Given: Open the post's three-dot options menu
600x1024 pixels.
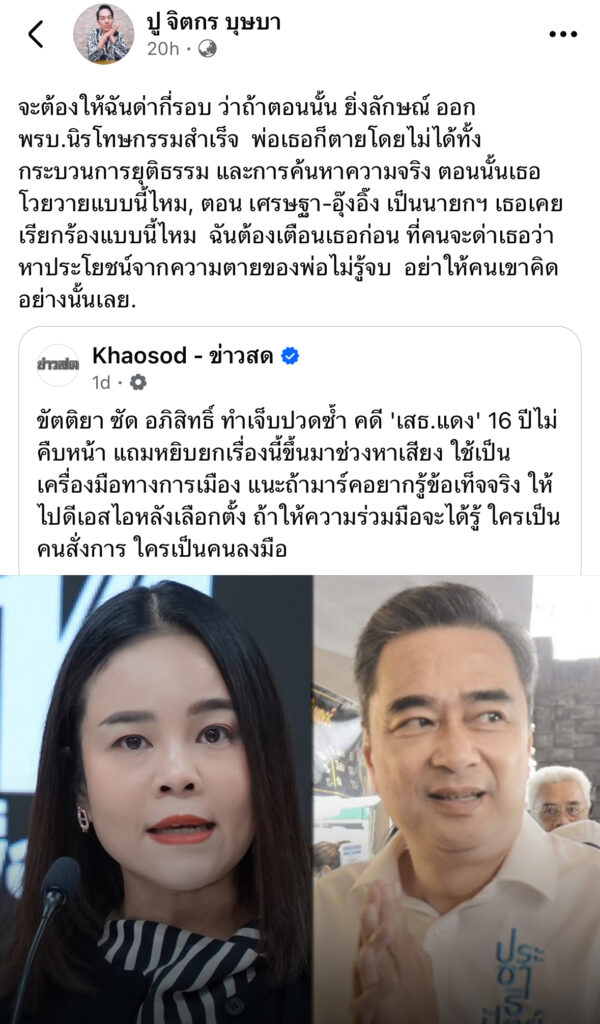Looking at the screenshot, I should coord(563,34).
